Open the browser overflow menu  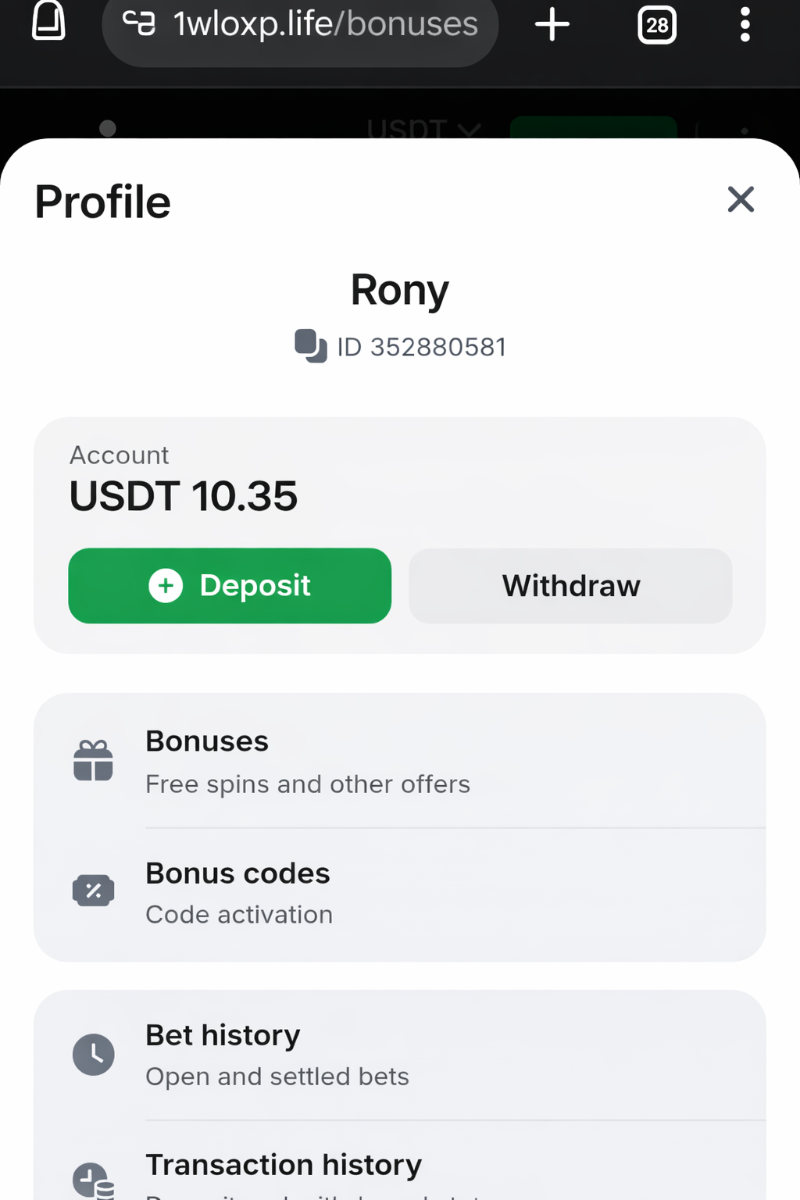pos(744,24)
